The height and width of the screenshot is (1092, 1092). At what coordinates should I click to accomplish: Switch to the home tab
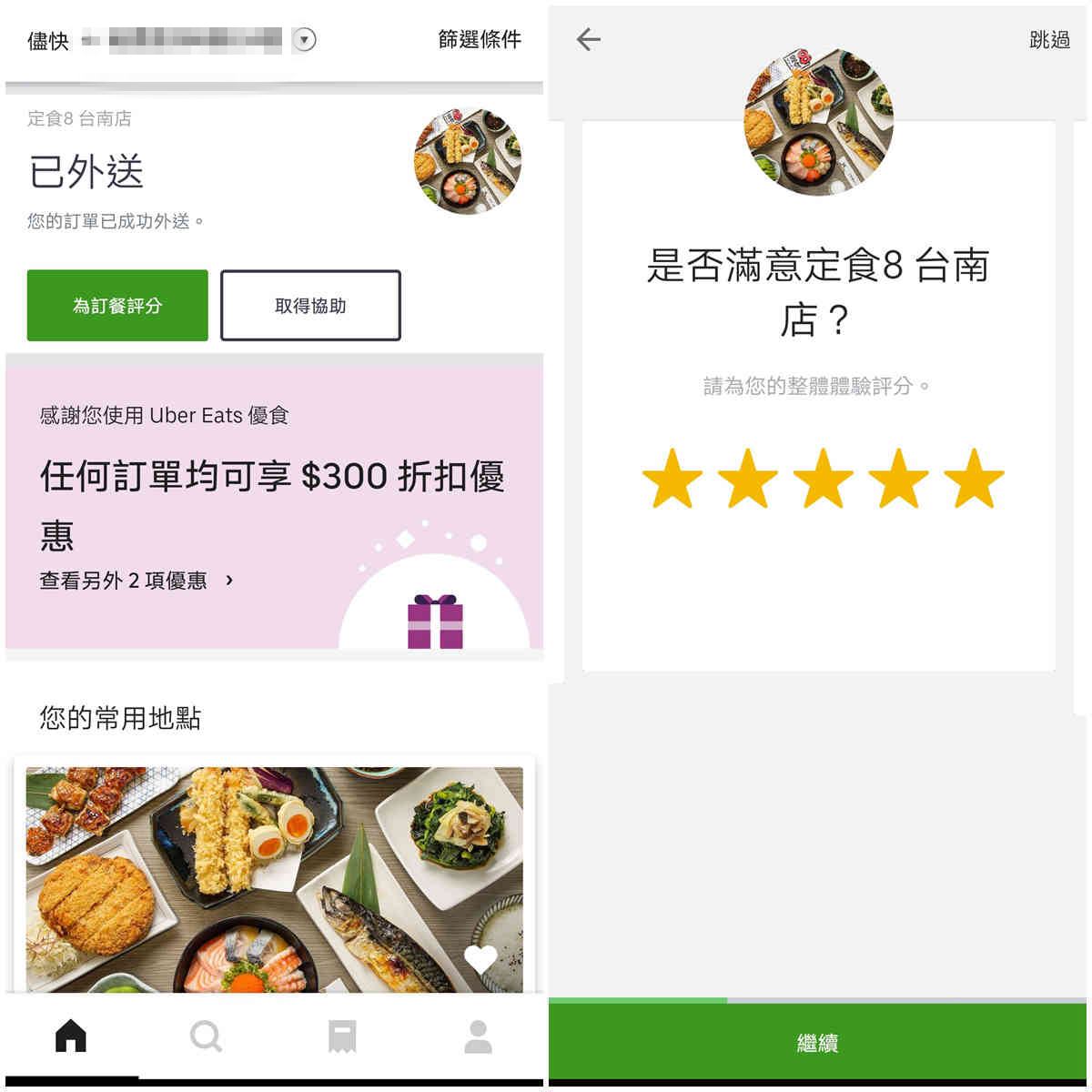(70, 1036)
